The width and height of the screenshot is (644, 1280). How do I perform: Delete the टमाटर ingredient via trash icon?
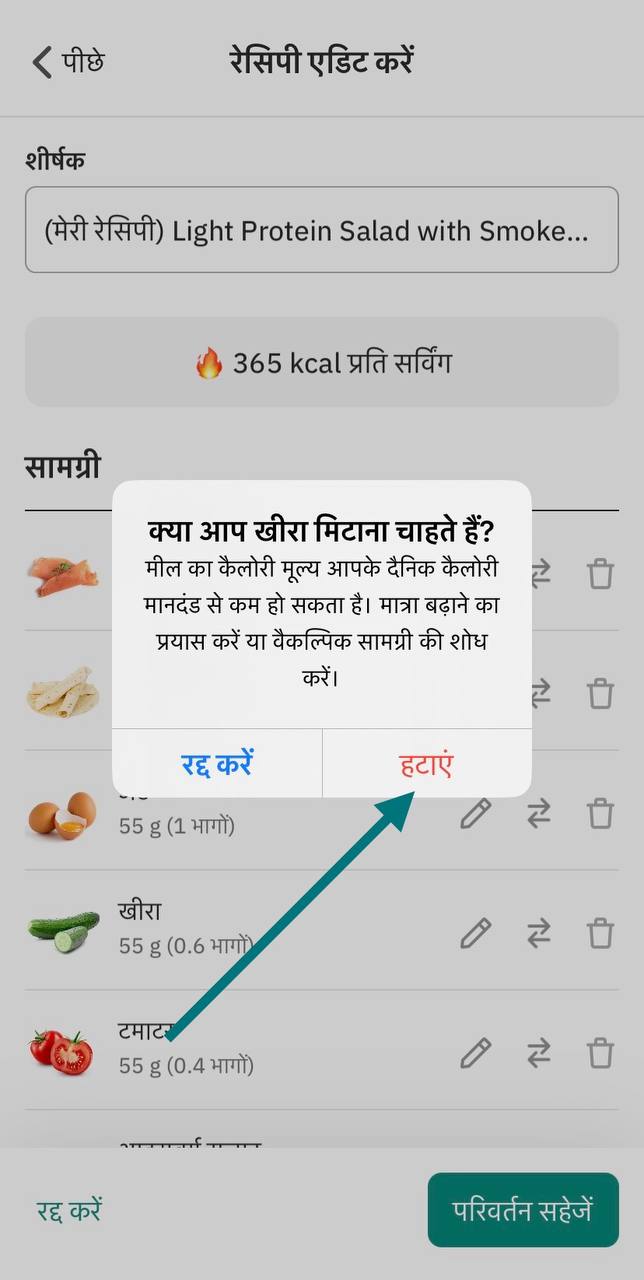600,1052
